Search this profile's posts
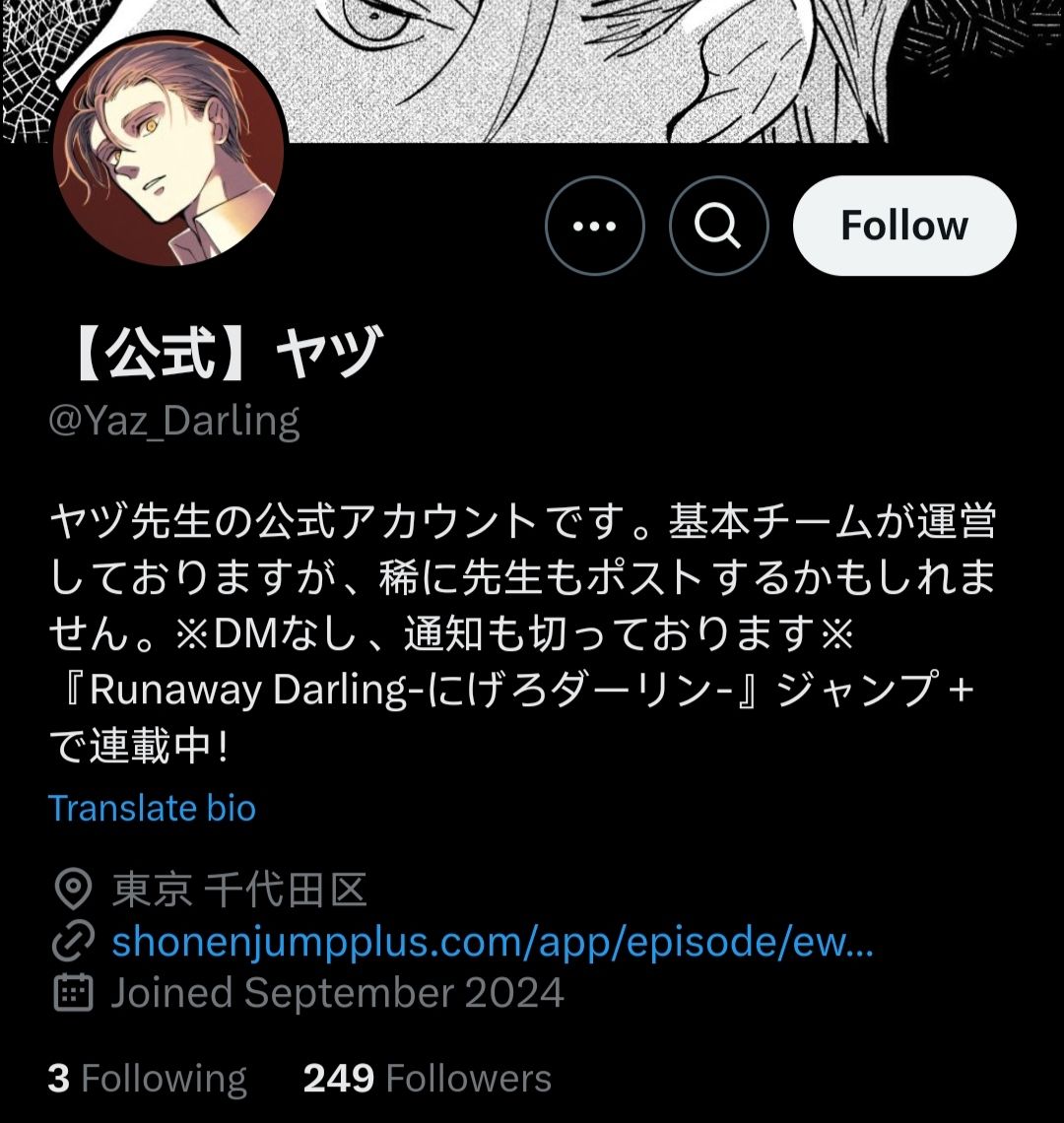The image size is (1064, 1123). pyautogui.click(x=718, y=226)
